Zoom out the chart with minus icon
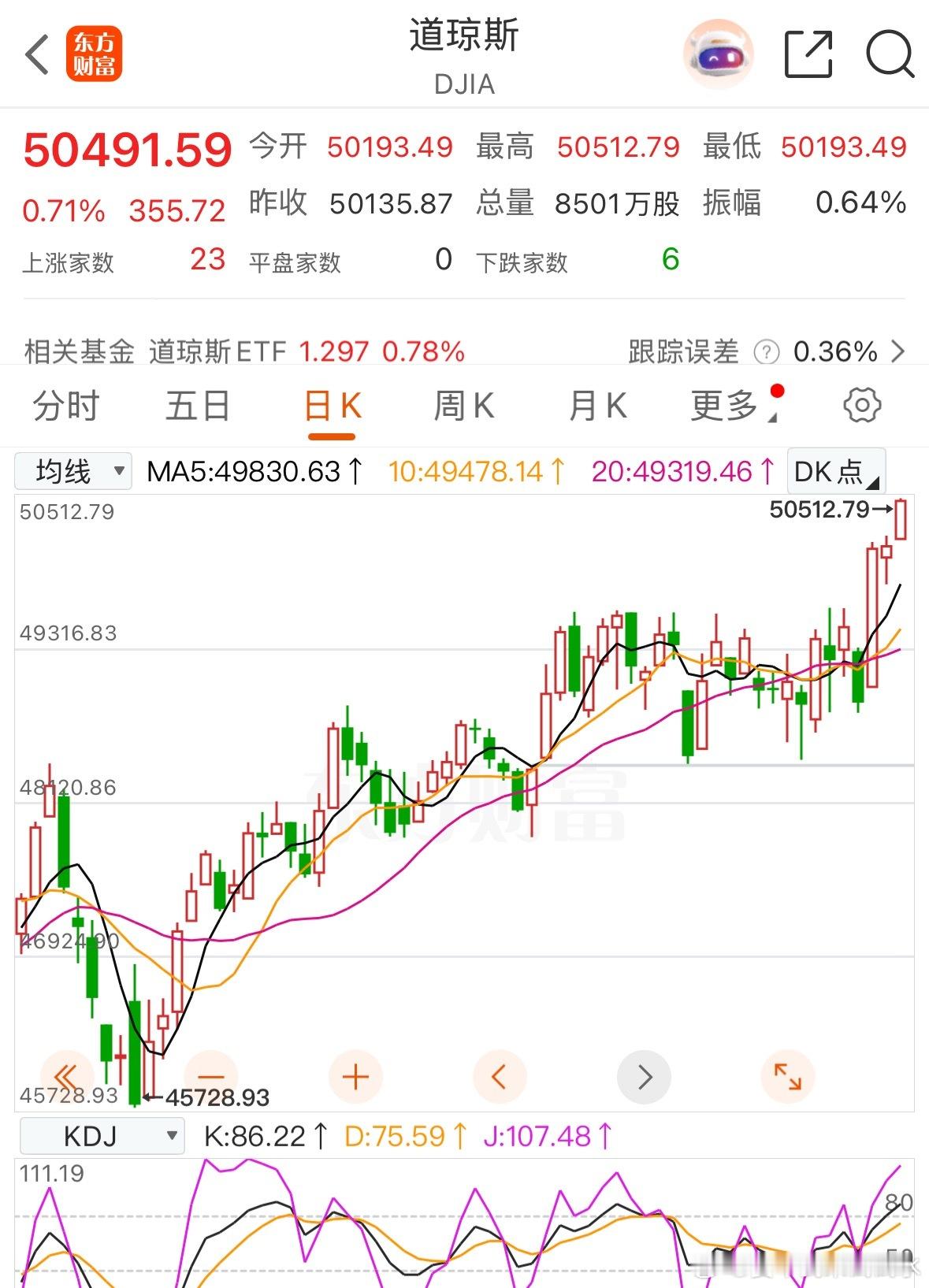Screen dimensions: 929x1288 click(211, 1075)
